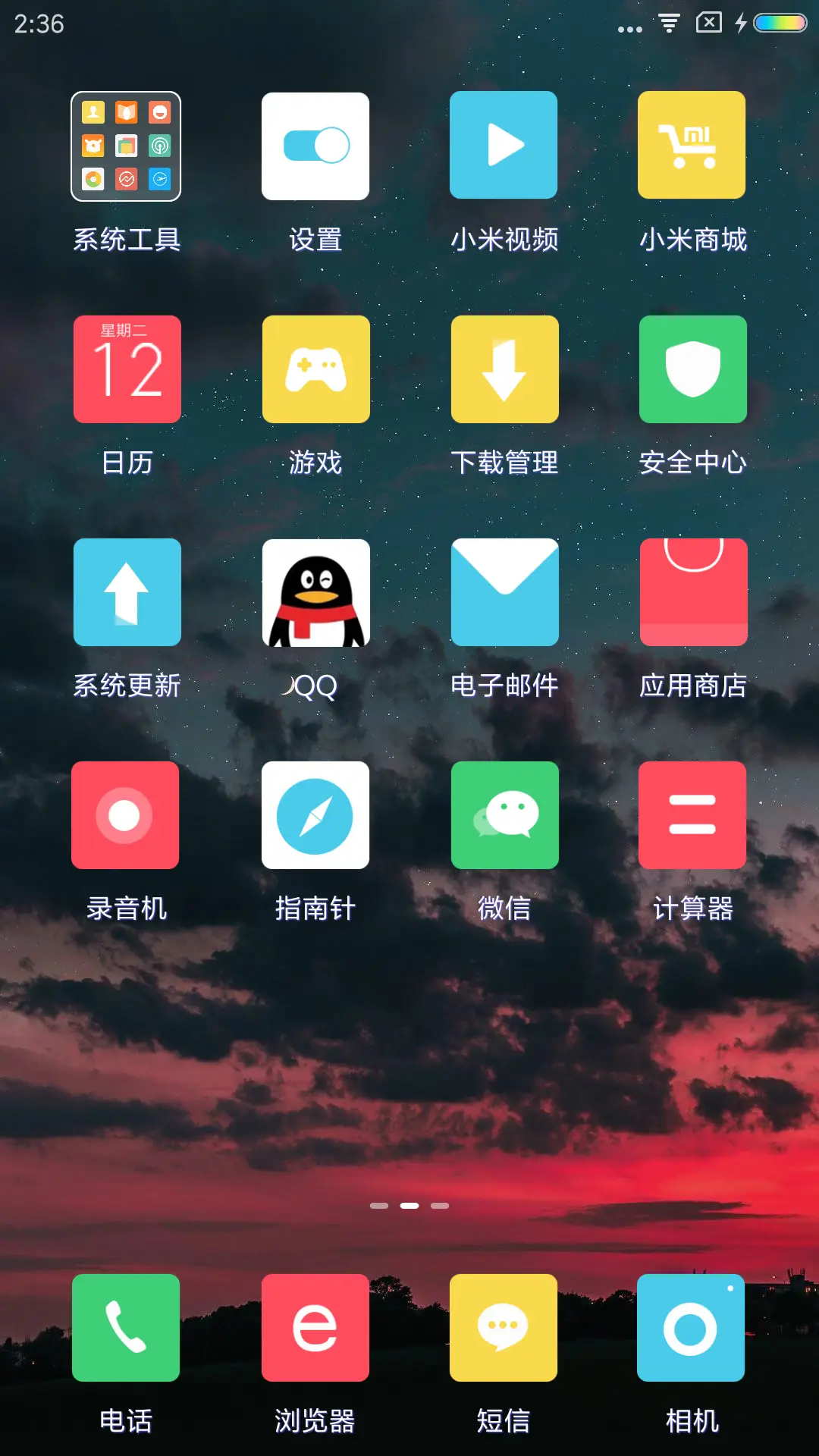Image resolution: width=819 pixels, height=1456 pixels.
Task: Launch the 浏览器 browser from dock
Action: point(315,1327)
